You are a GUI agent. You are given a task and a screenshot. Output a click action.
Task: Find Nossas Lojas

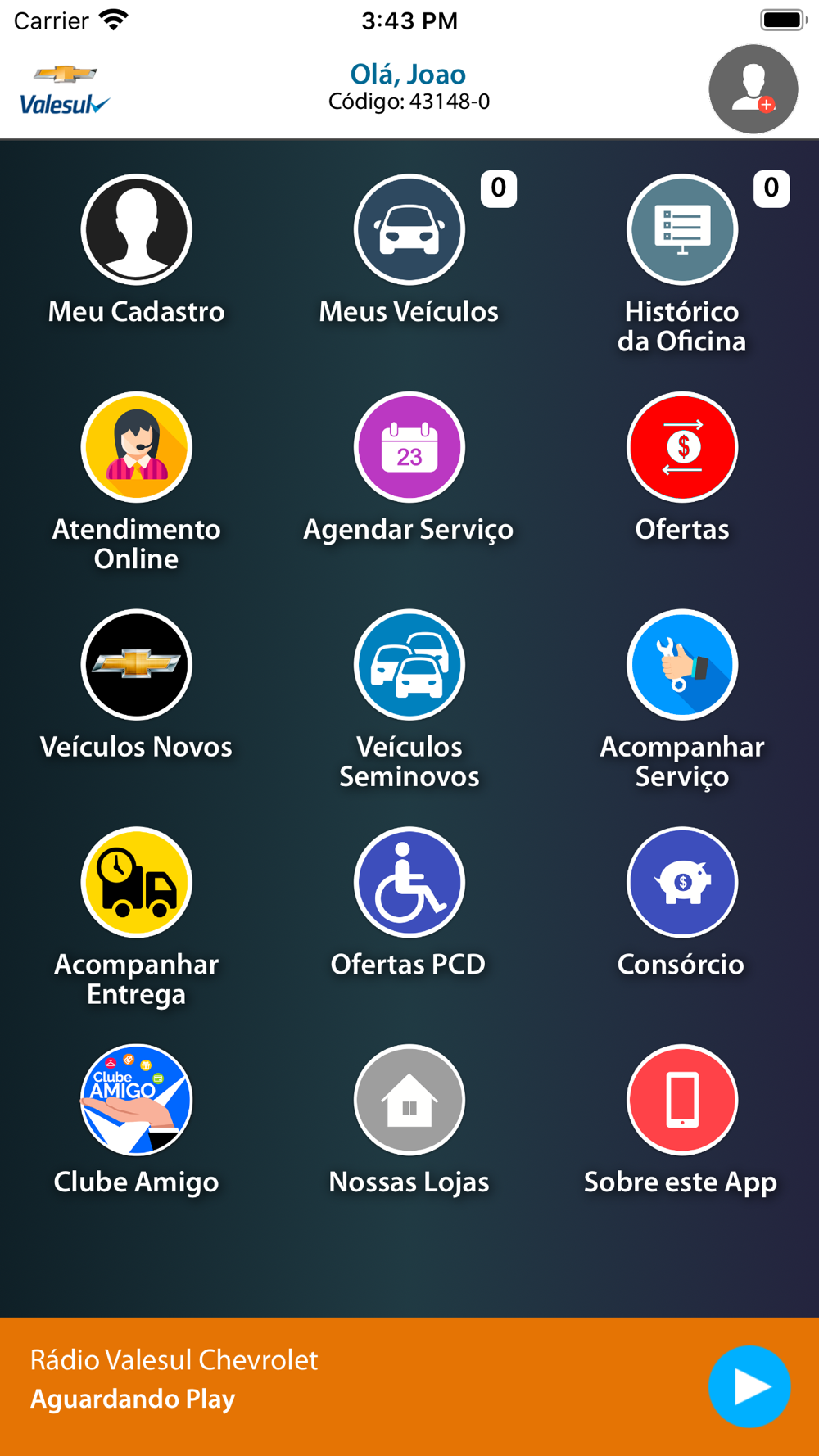409,1100
